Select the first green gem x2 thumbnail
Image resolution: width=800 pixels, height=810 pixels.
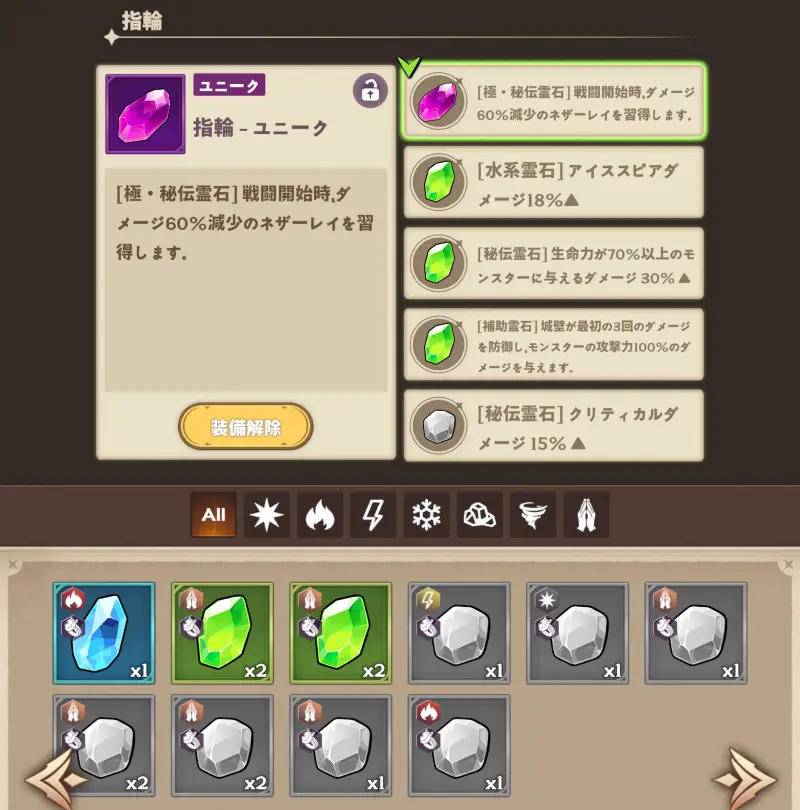tap(222, 634)
